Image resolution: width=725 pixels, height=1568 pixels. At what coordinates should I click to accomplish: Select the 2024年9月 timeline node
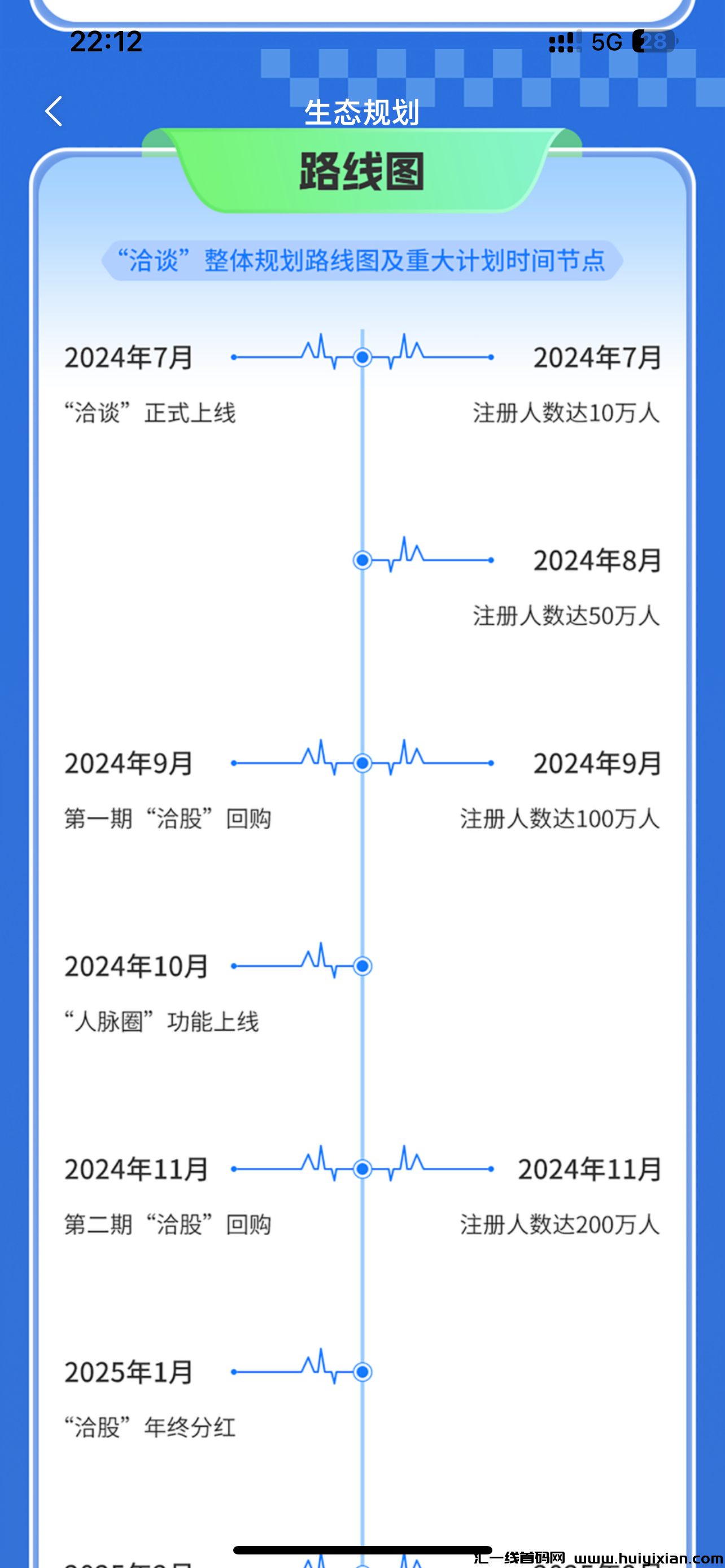[x=362, y=761]
